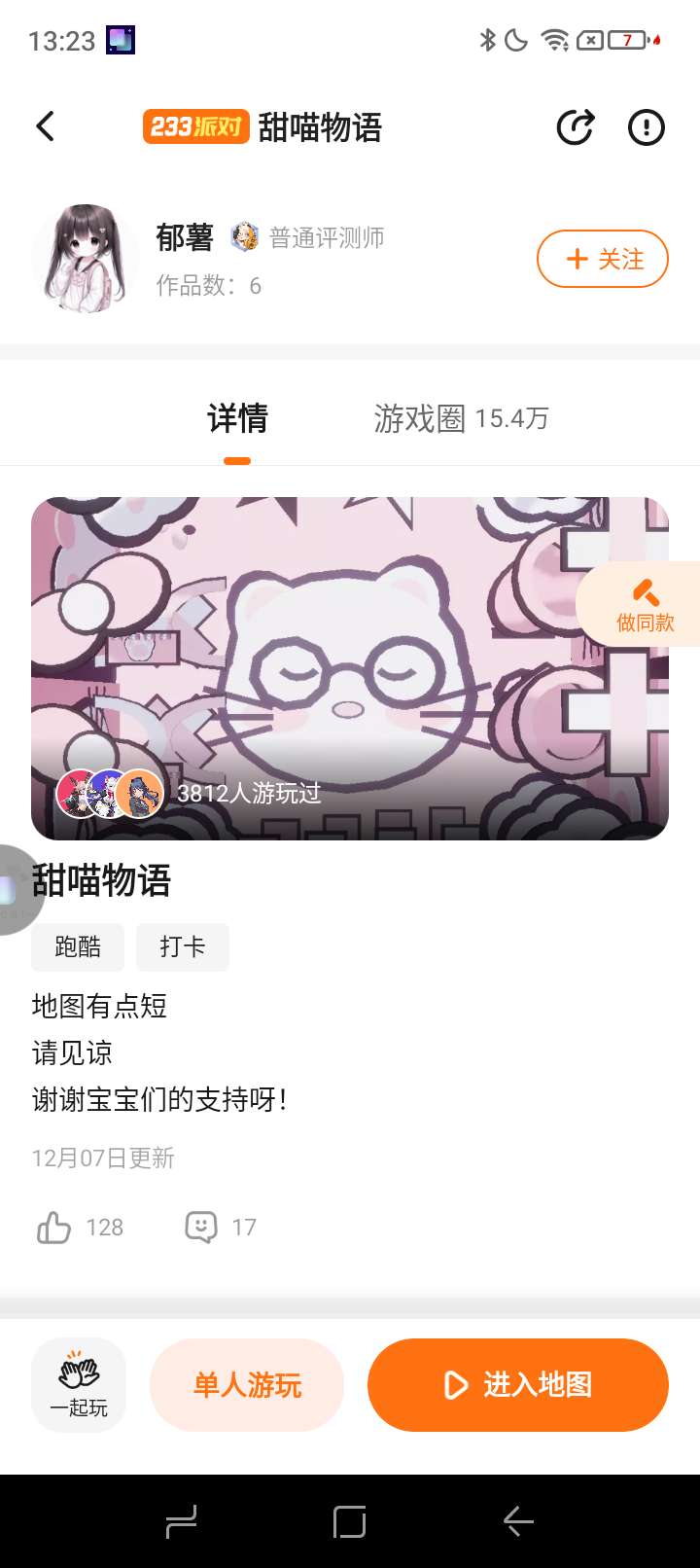The image size is (700, 1568).
Task: Like this map with thumbs-up
Action: [x=54, y=1228]
